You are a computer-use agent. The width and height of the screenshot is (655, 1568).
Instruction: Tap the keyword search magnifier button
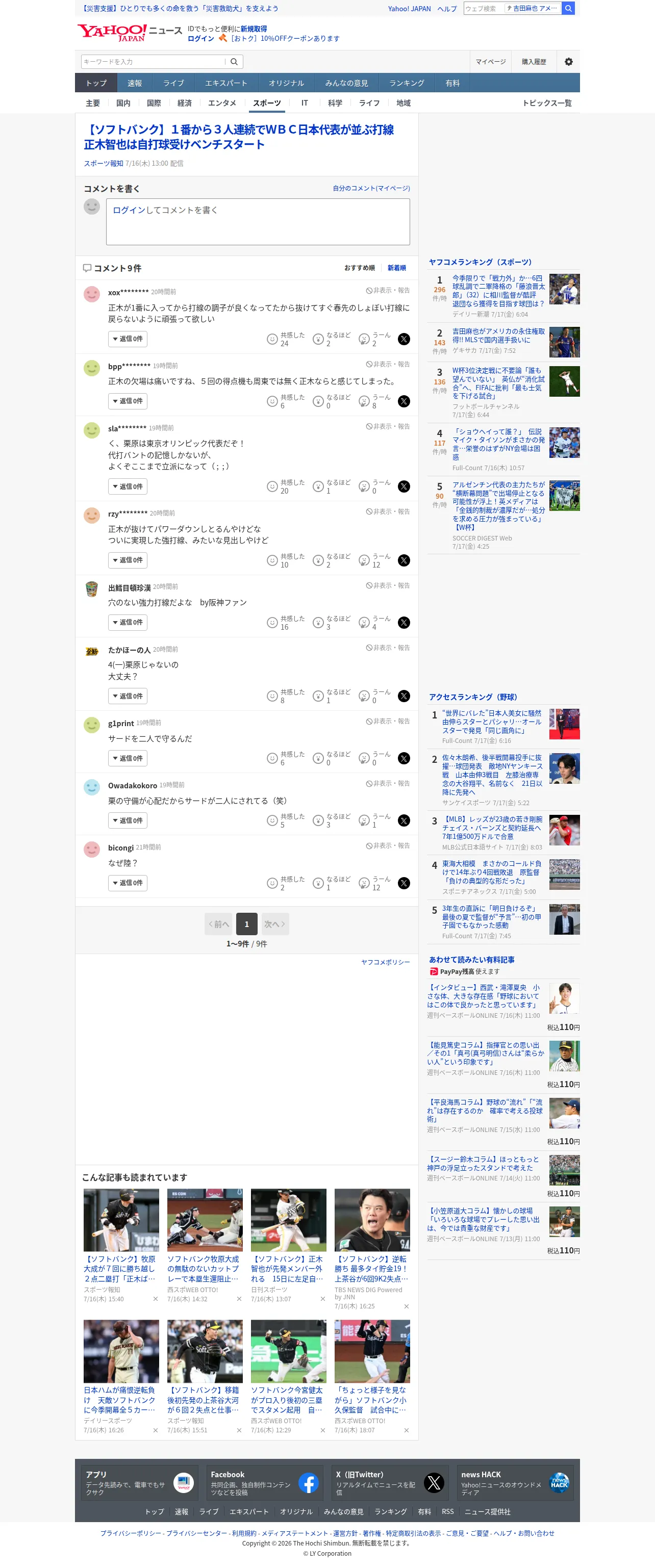(x=234, y=62)
